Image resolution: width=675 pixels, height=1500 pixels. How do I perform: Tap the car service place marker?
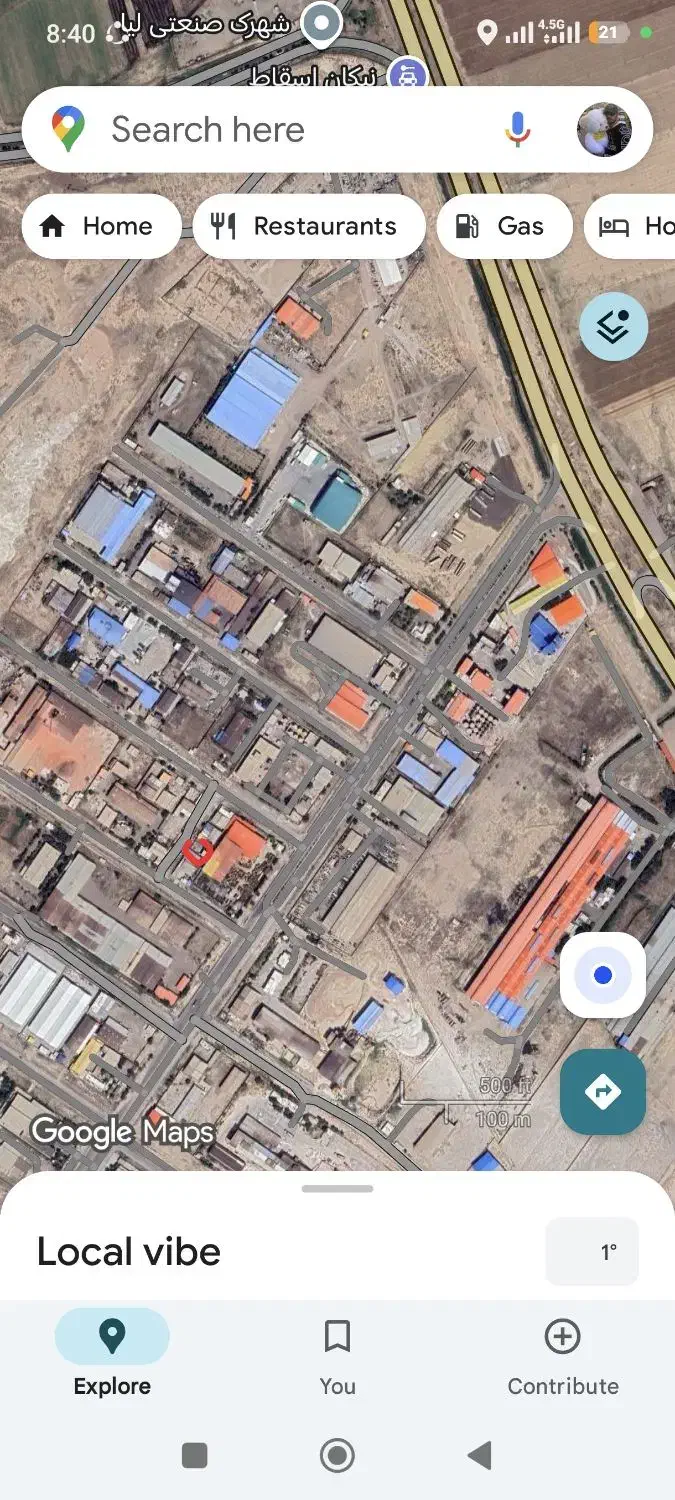[406, 74]
